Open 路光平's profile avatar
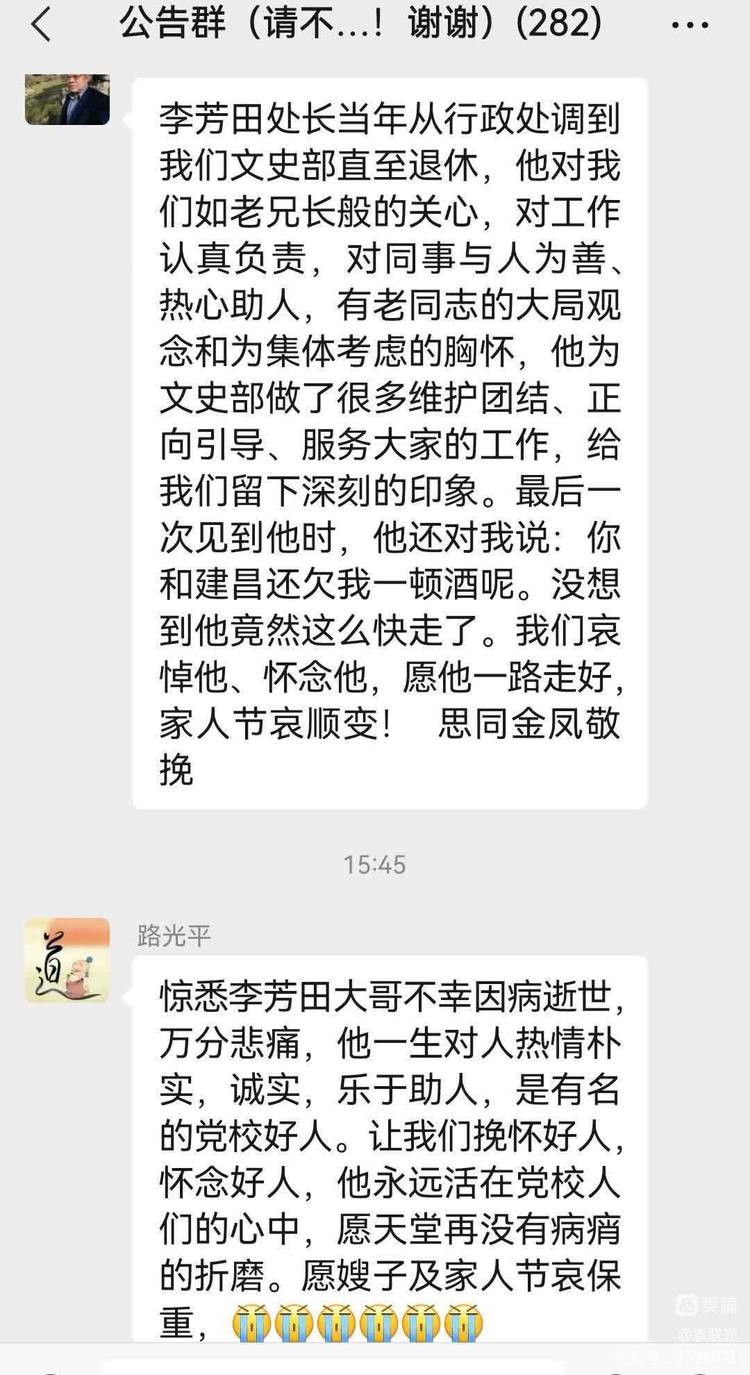The width and height of the screenshot is (750, 1375). [x=67, y=960]
